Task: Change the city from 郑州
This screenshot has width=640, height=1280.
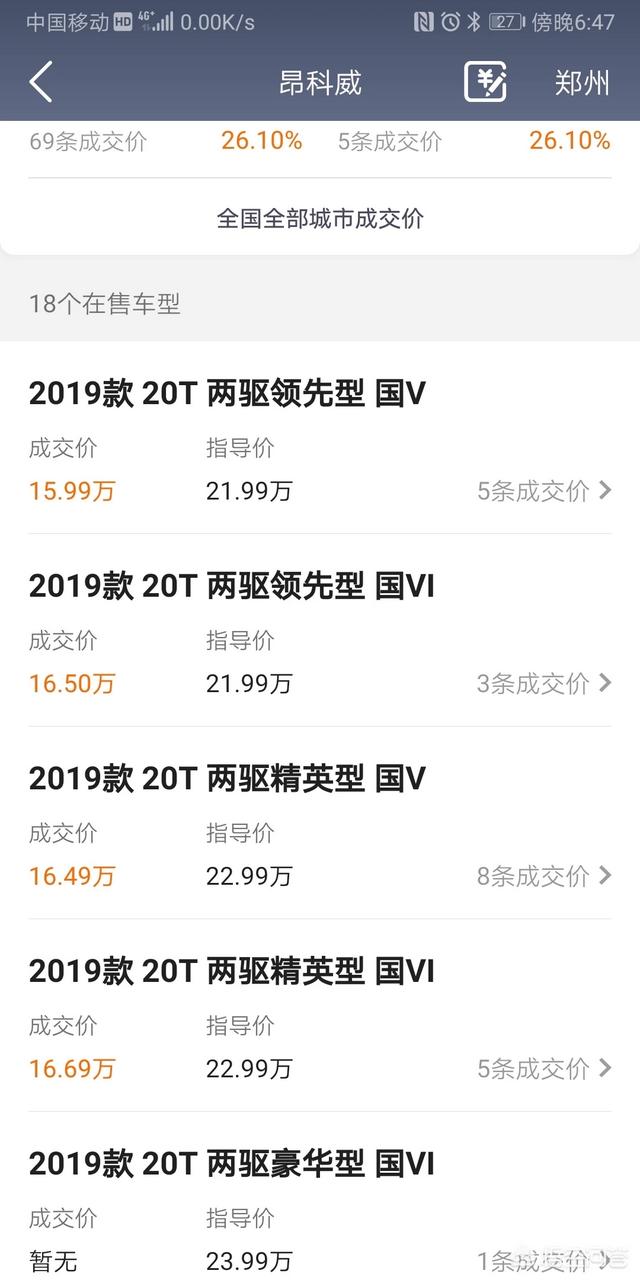Action: 582,82
